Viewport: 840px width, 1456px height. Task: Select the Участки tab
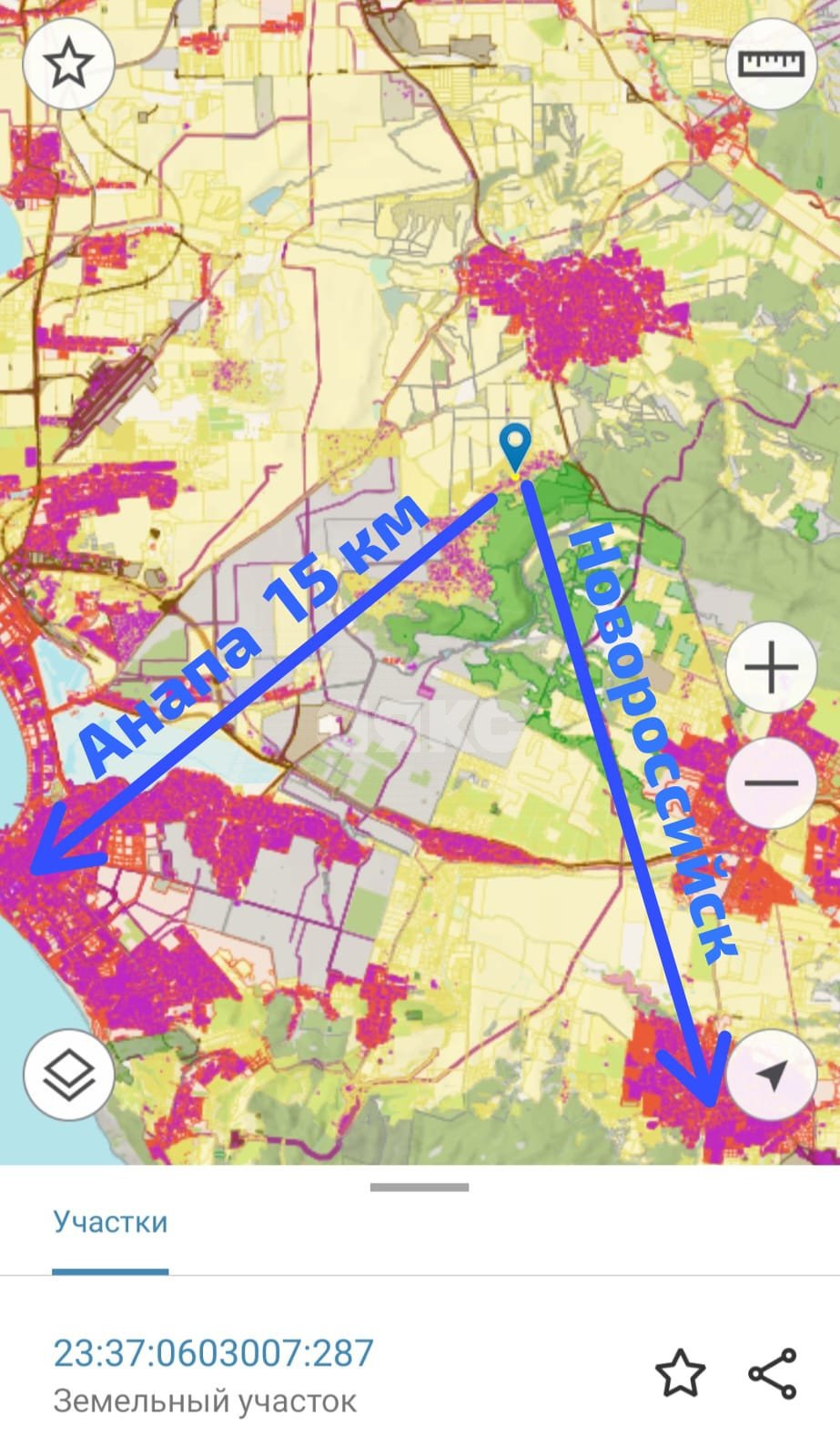pos(110,1221)
